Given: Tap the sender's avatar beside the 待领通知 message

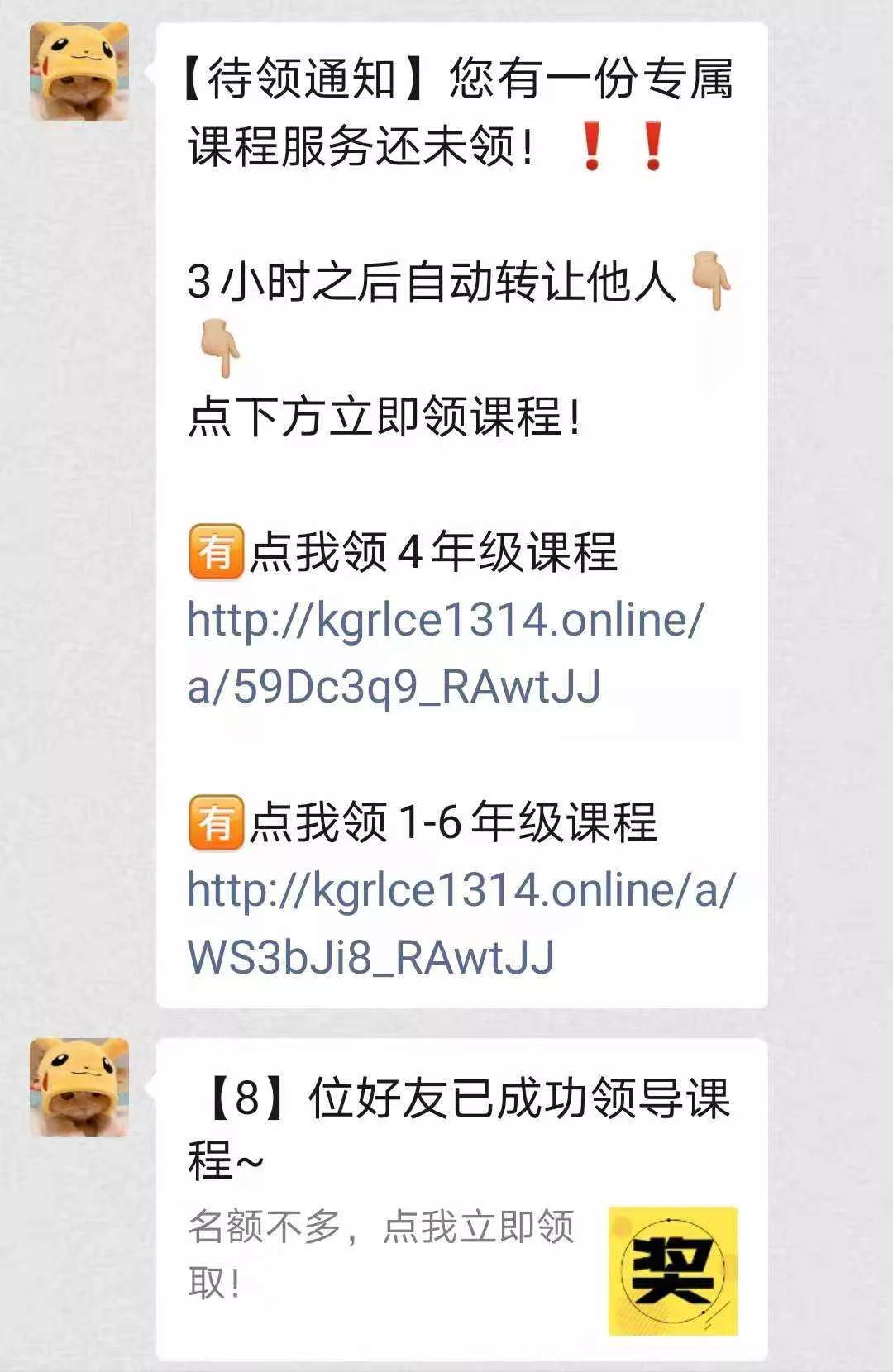Looking at the screenshot, I should click(79, 72).
